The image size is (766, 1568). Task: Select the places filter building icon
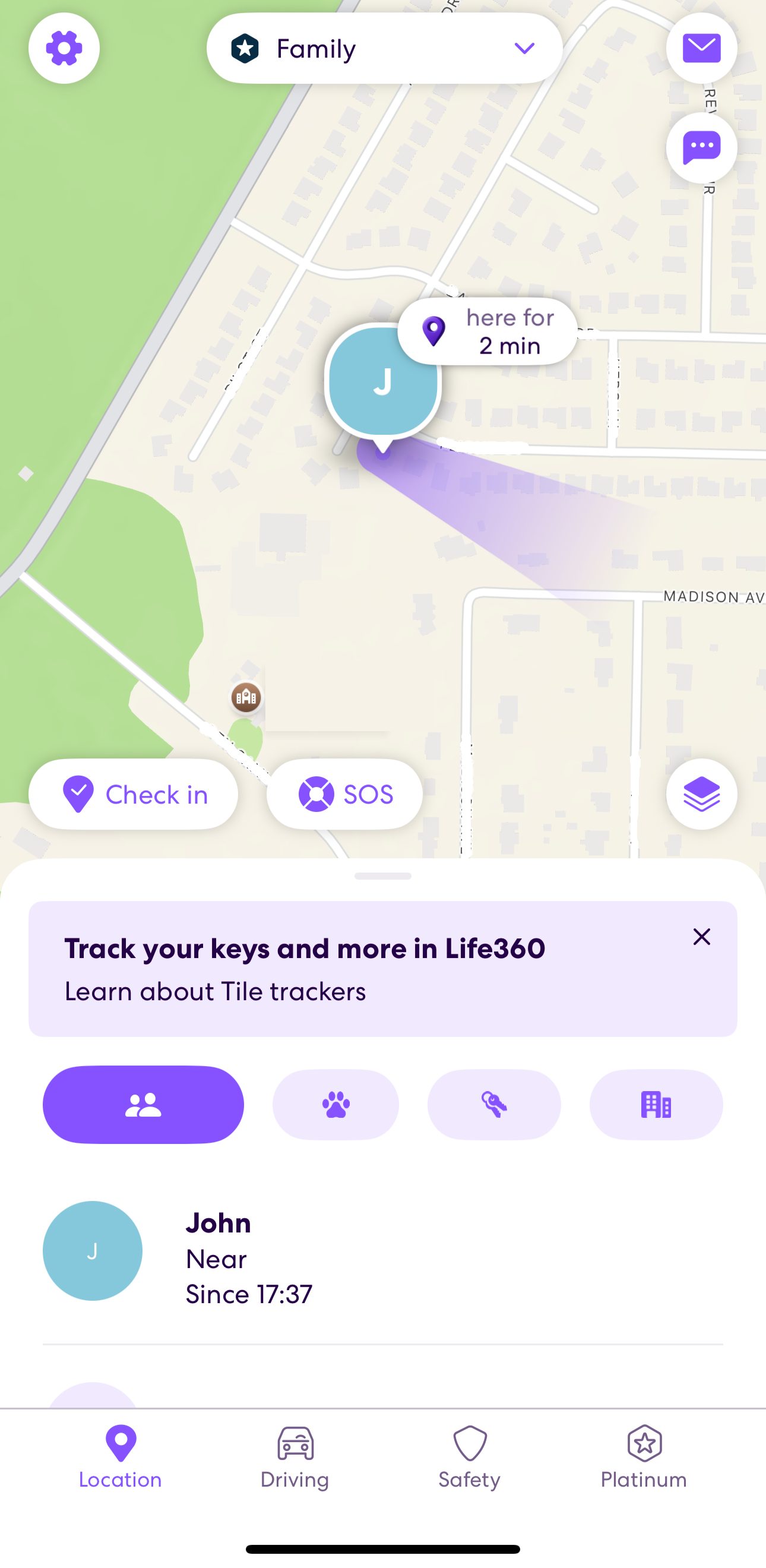point(656,1104)
